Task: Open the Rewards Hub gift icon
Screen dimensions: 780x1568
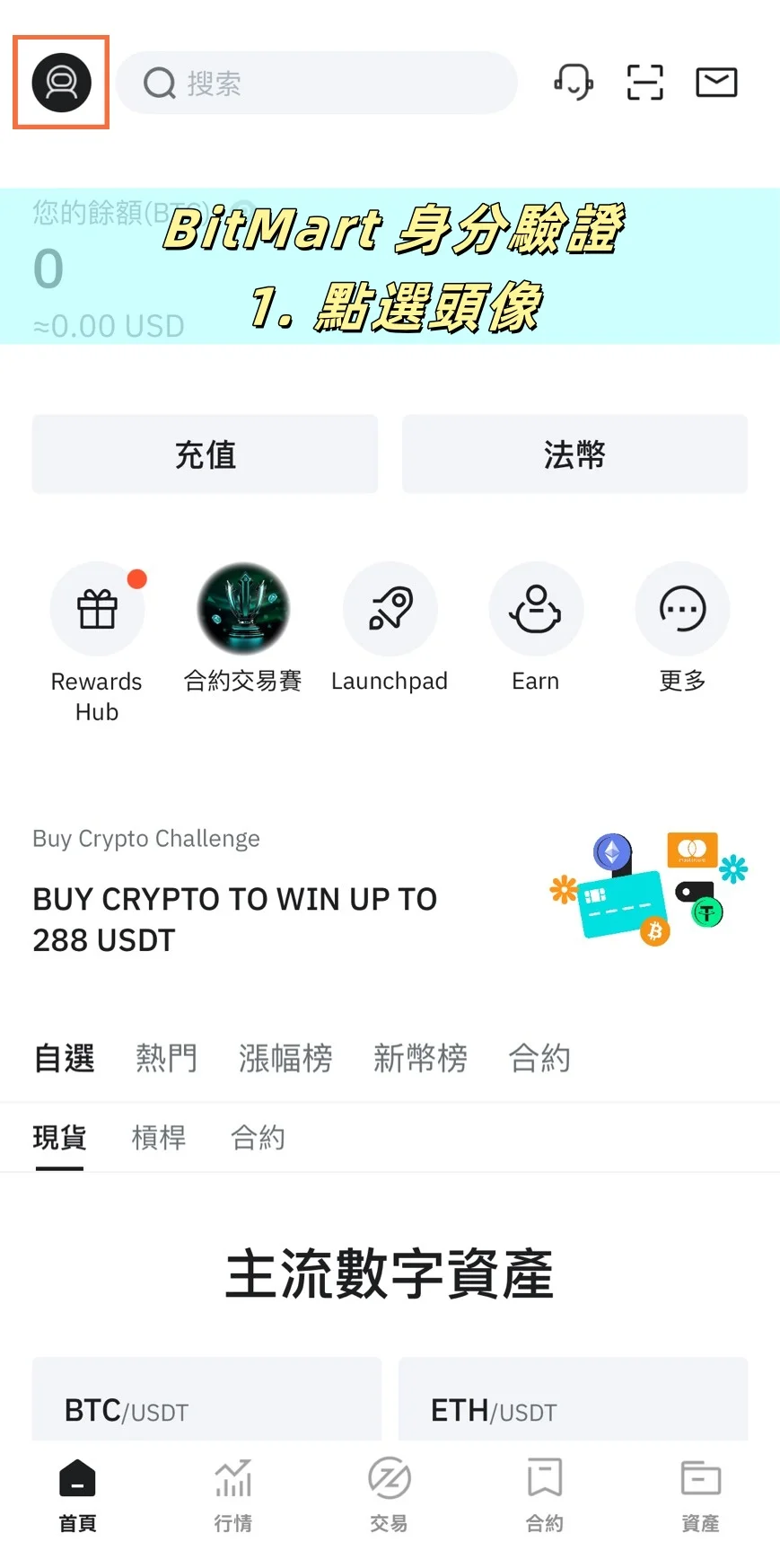Action: pyautogui.click(x=97, y=608)
